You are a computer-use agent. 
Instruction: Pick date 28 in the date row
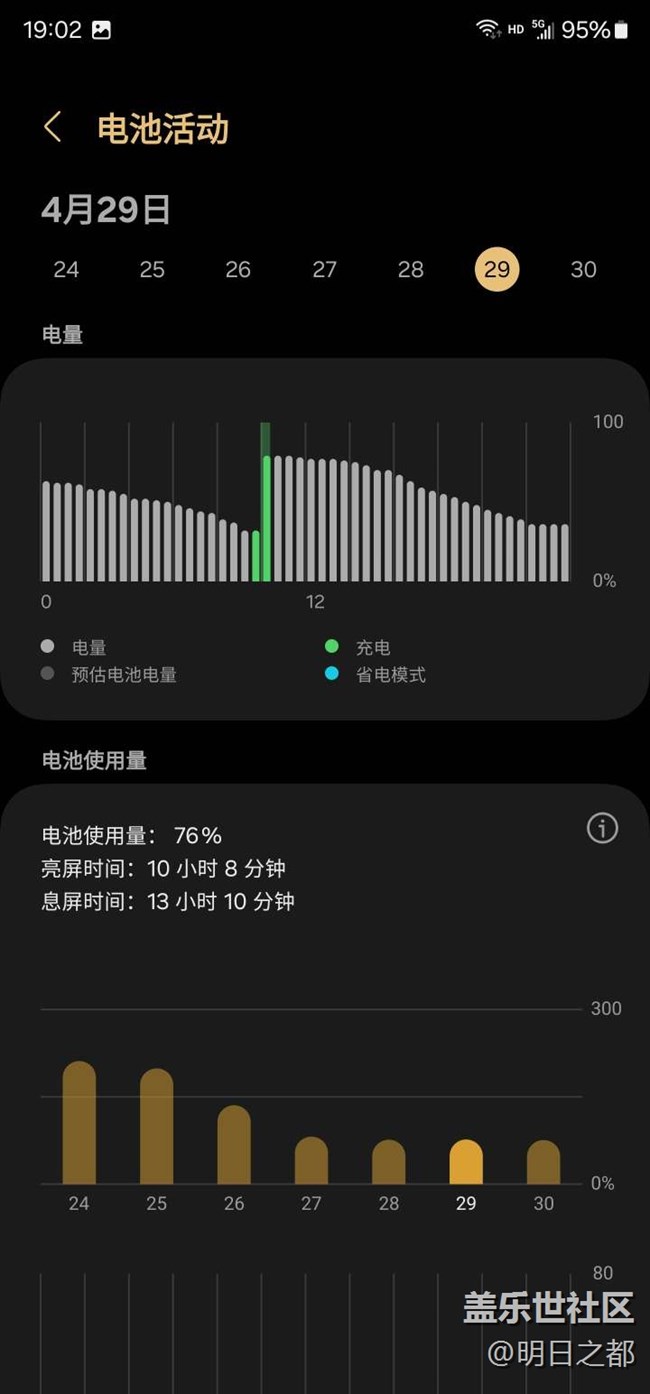click(x=411, y=269)
